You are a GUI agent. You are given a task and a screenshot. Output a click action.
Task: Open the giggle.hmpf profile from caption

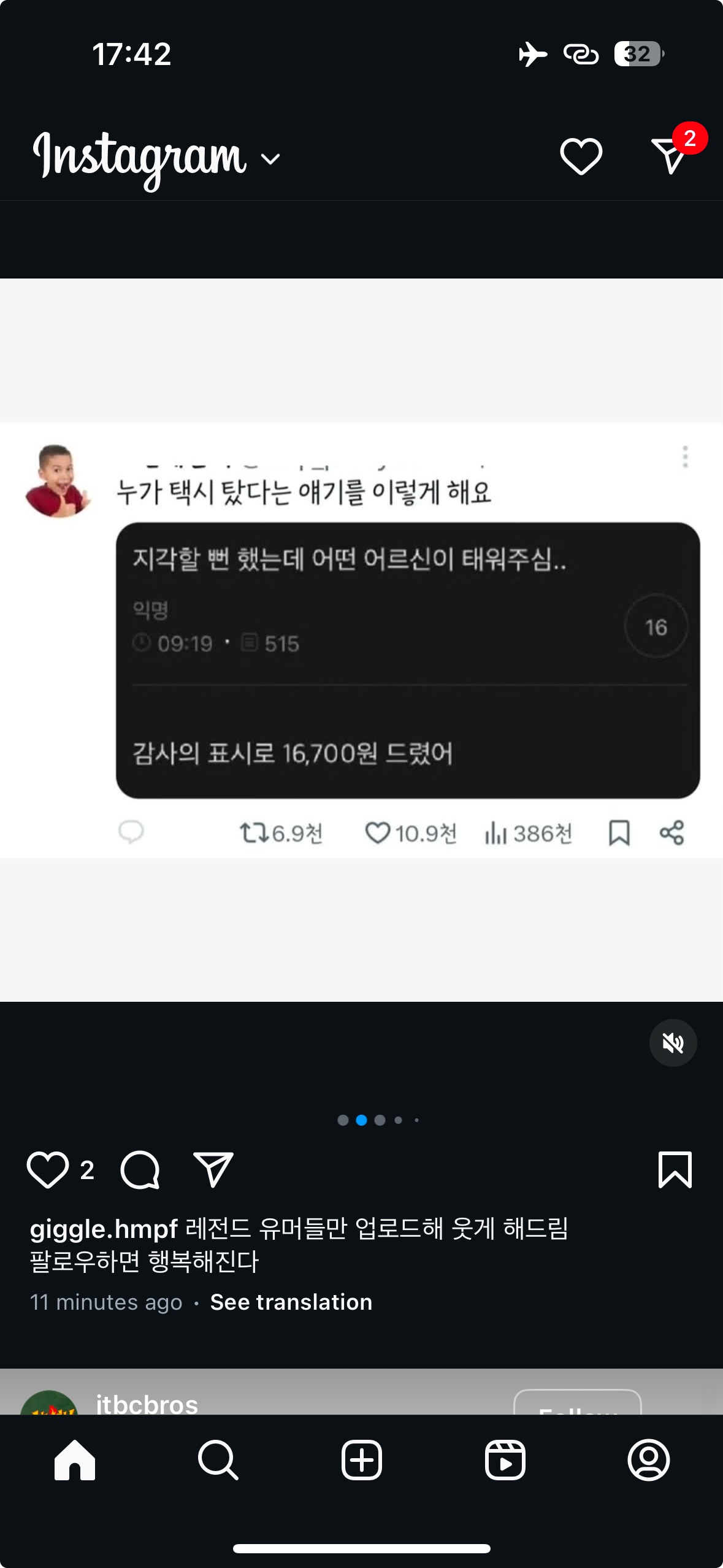point(104,1229)
